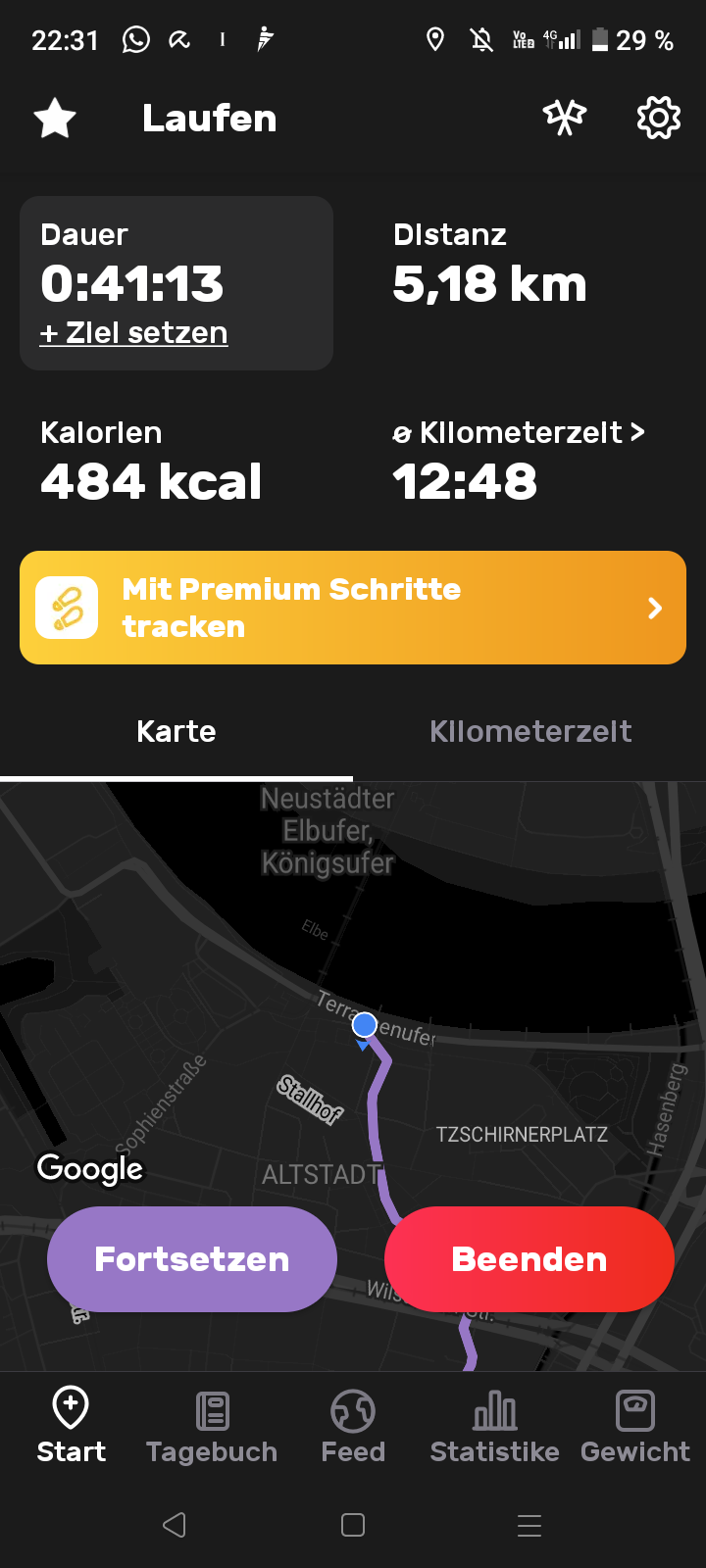Tap the system back button
The image size is (706, 1568).
(175, 1525)
